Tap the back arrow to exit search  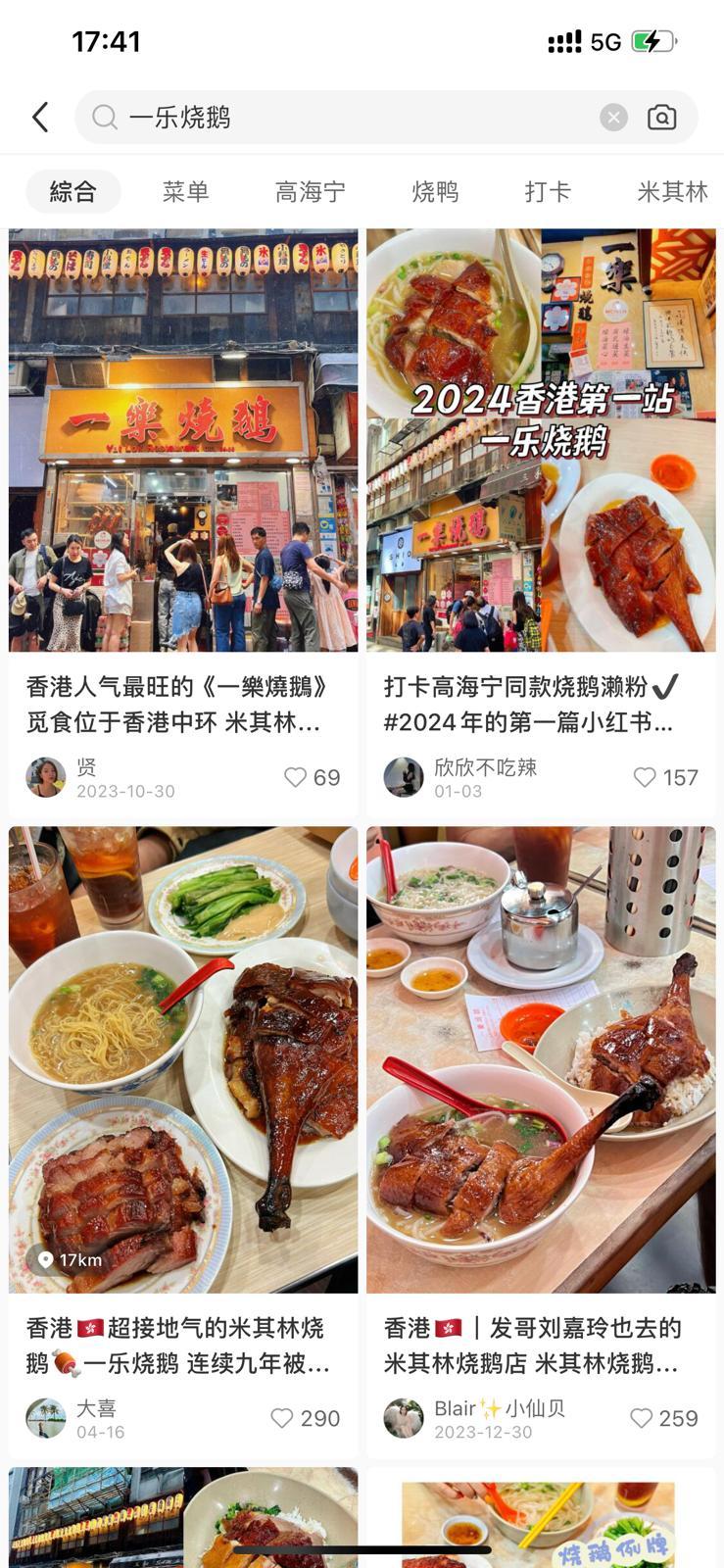point(40,117)
